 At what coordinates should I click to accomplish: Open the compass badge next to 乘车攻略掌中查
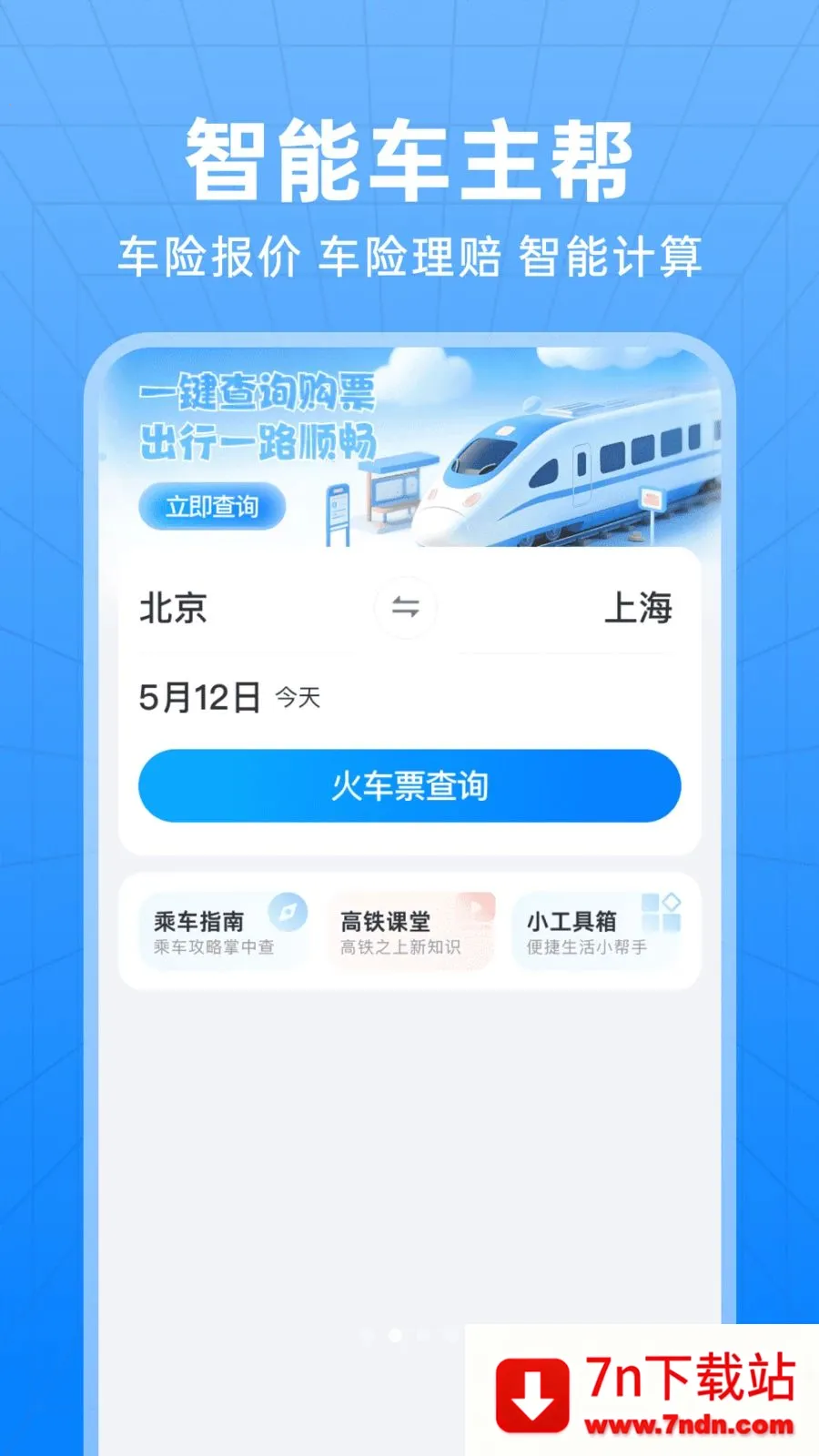288,912
